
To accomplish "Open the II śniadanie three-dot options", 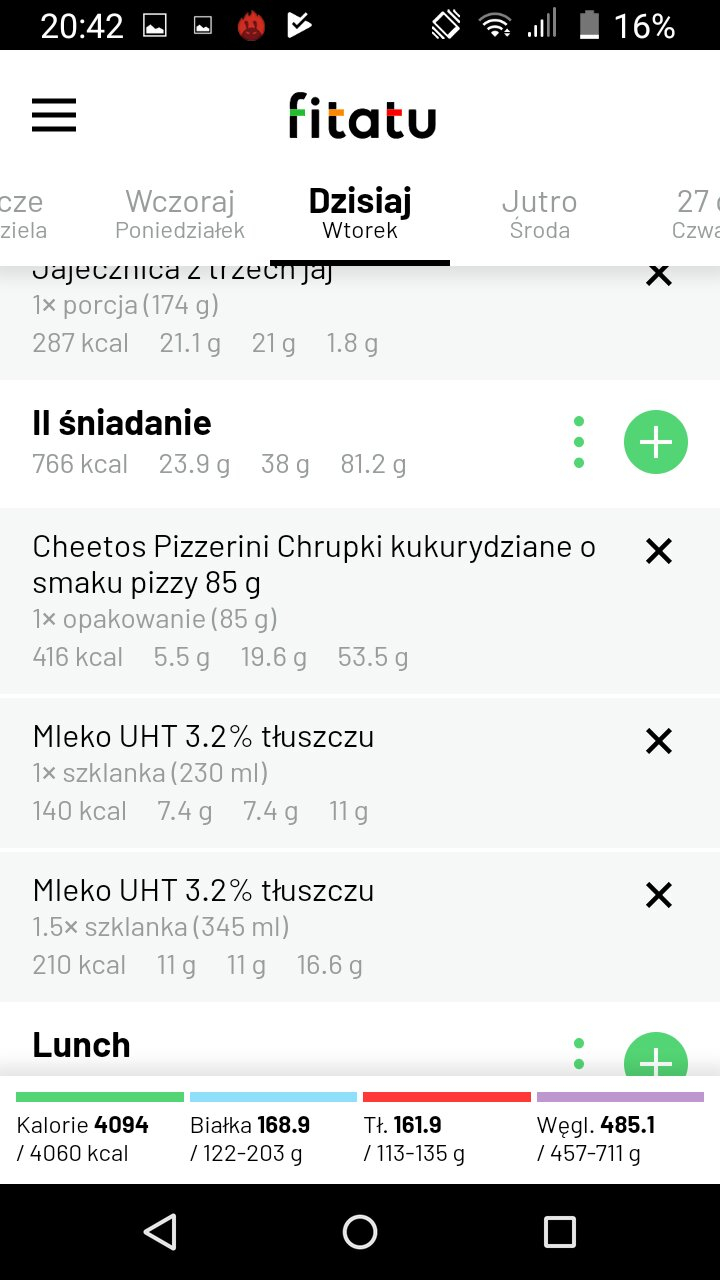I will 579,442.
